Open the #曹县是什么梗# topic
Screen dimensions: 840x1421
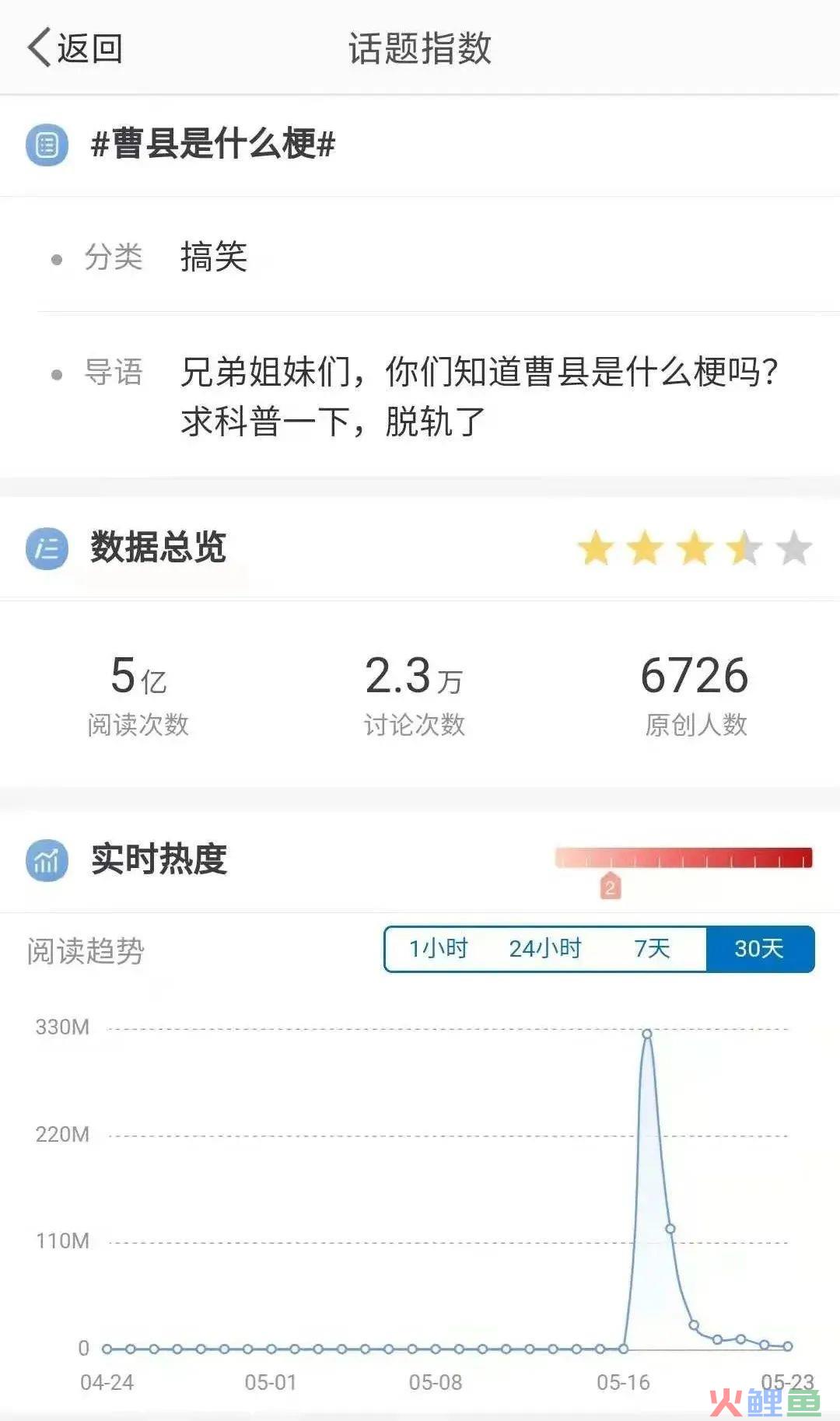pyautogui.click(x=213, y=144)
